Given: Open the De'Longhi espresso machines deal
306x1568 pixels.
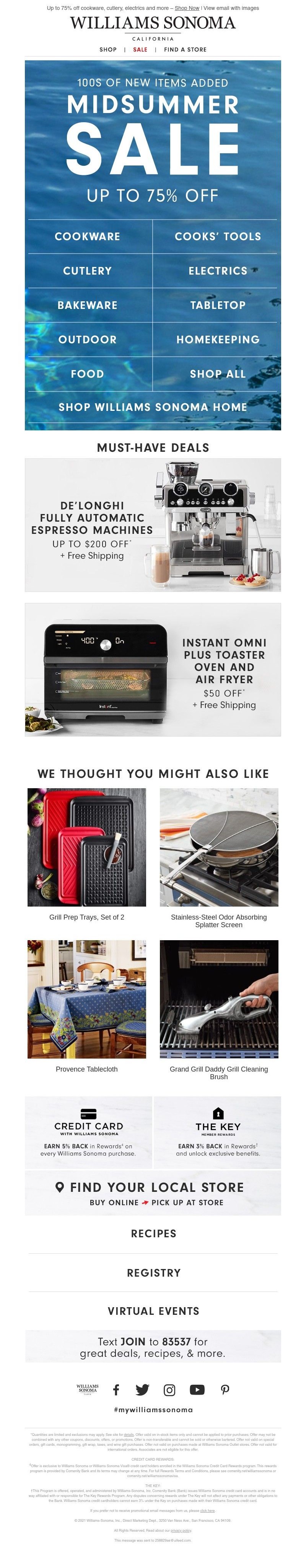Looking at the screenshot, I should [152, 525].
